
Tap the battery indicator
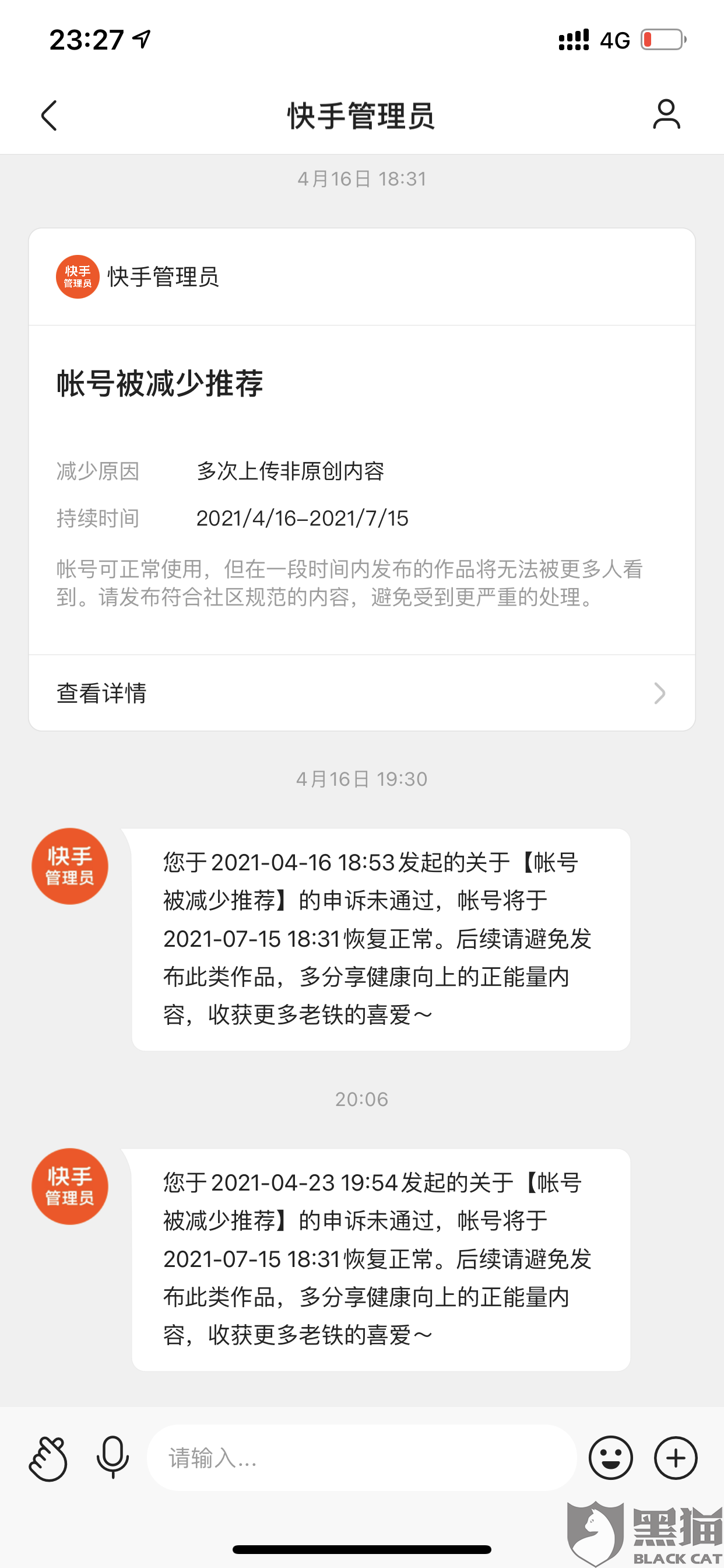point(663,38)
